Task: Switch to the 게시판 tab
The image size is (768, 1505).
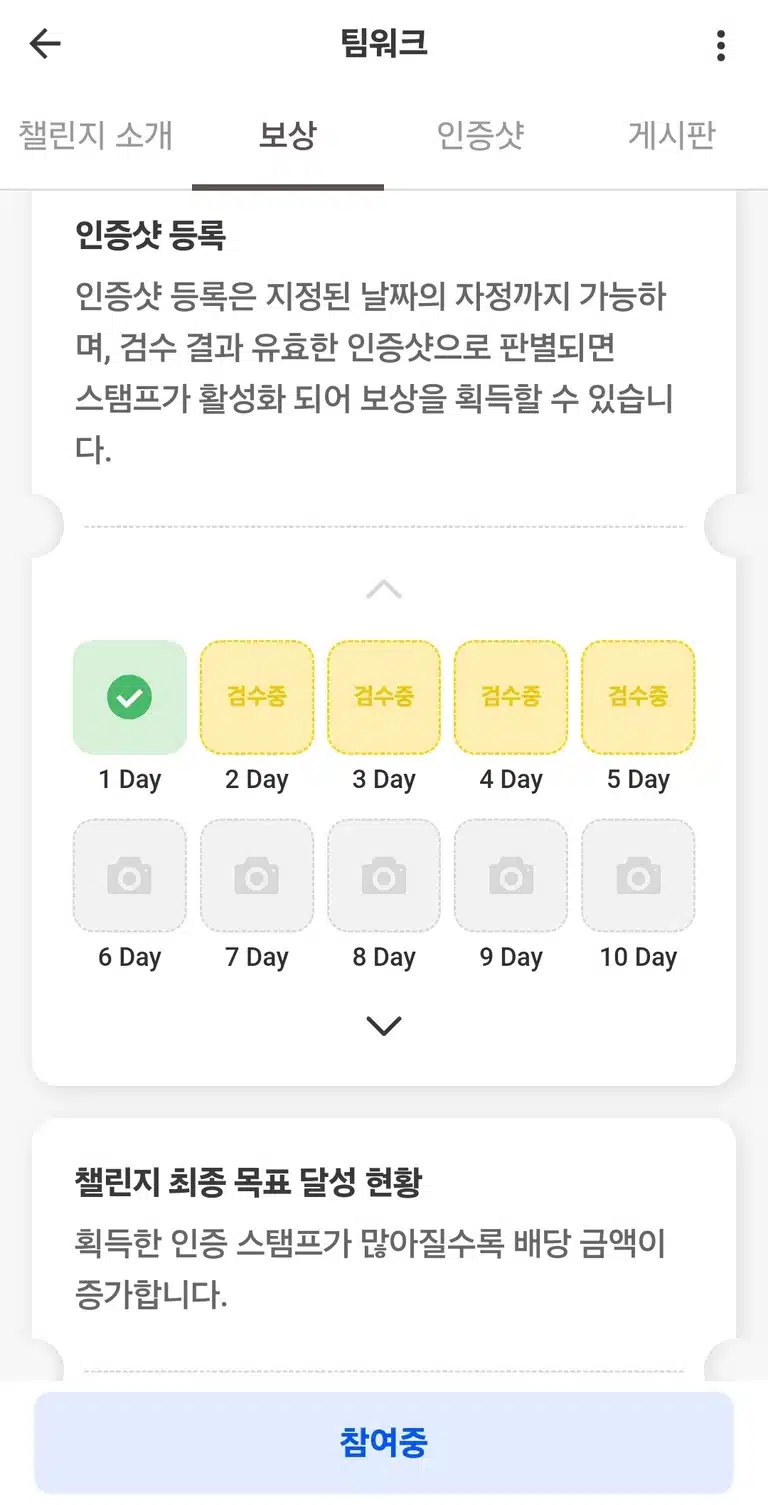Action: click(672, 136)
